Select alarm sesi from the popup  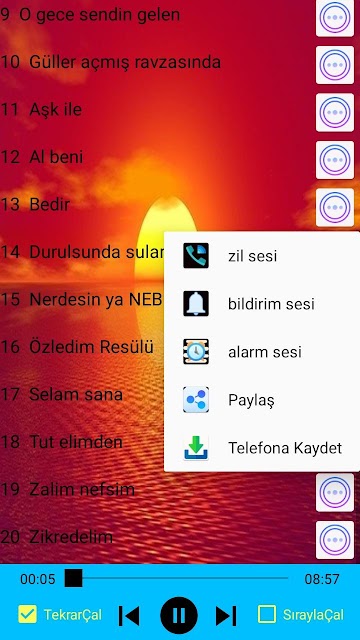click(262, 351)
